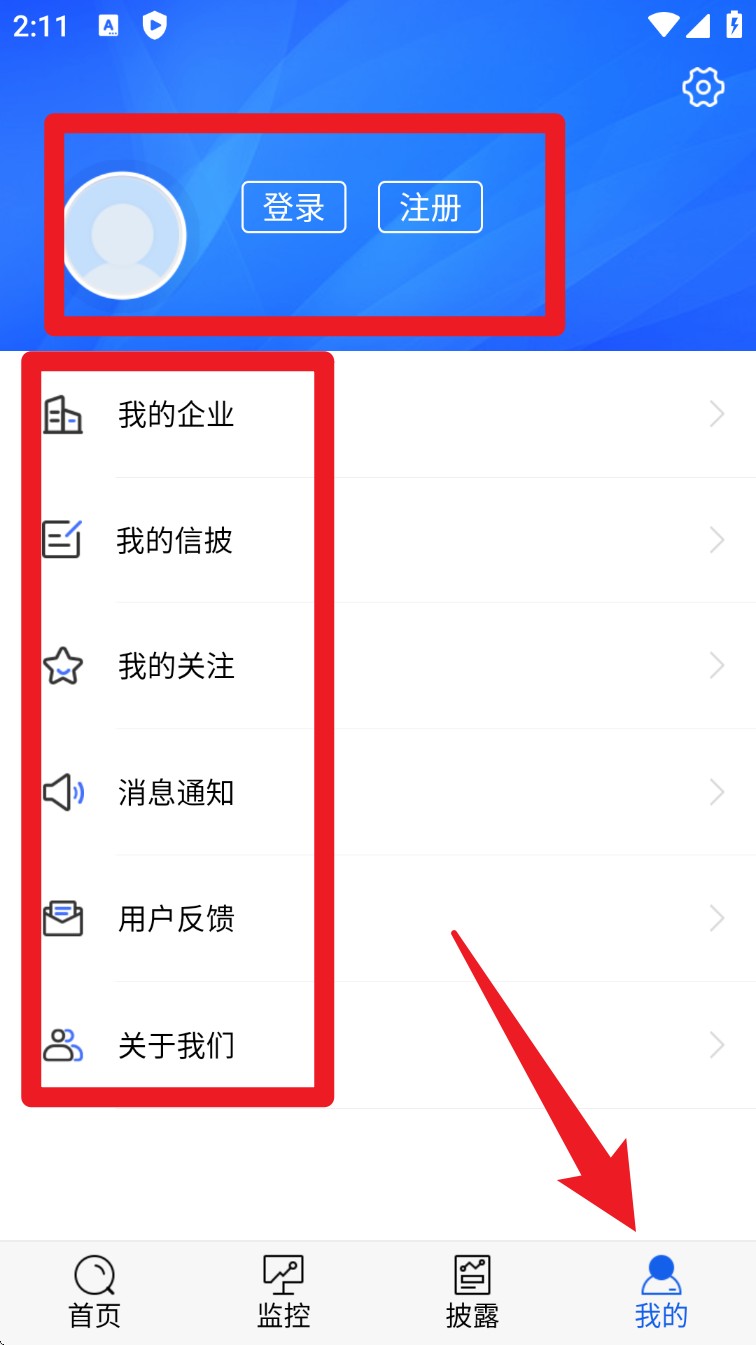Tap the profile avatar placeholder
The image size is (756, 1345).
tap(124, 236)
